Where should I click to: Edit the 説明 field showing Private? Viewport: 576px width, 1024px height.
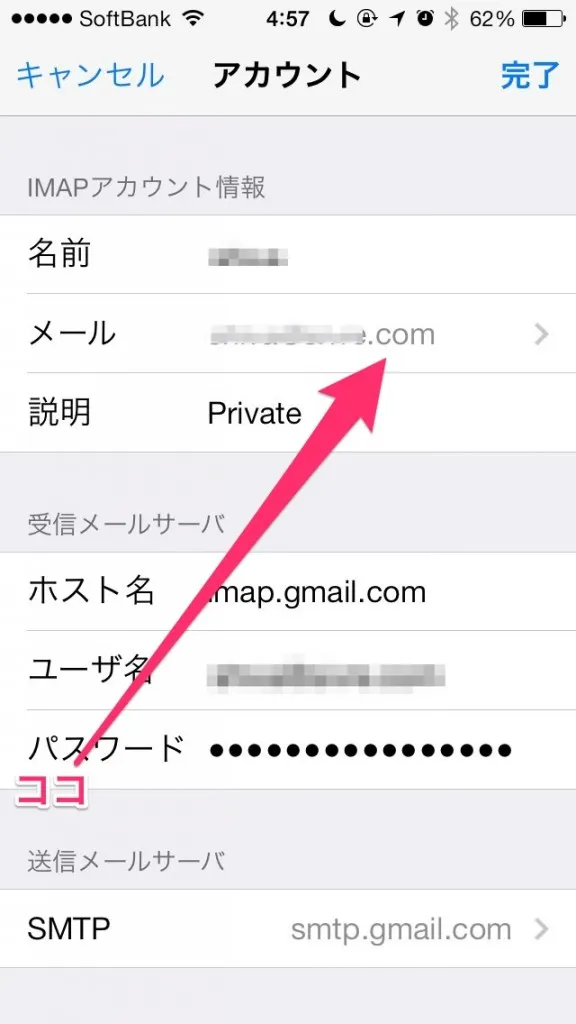click(x=288, y=413)
